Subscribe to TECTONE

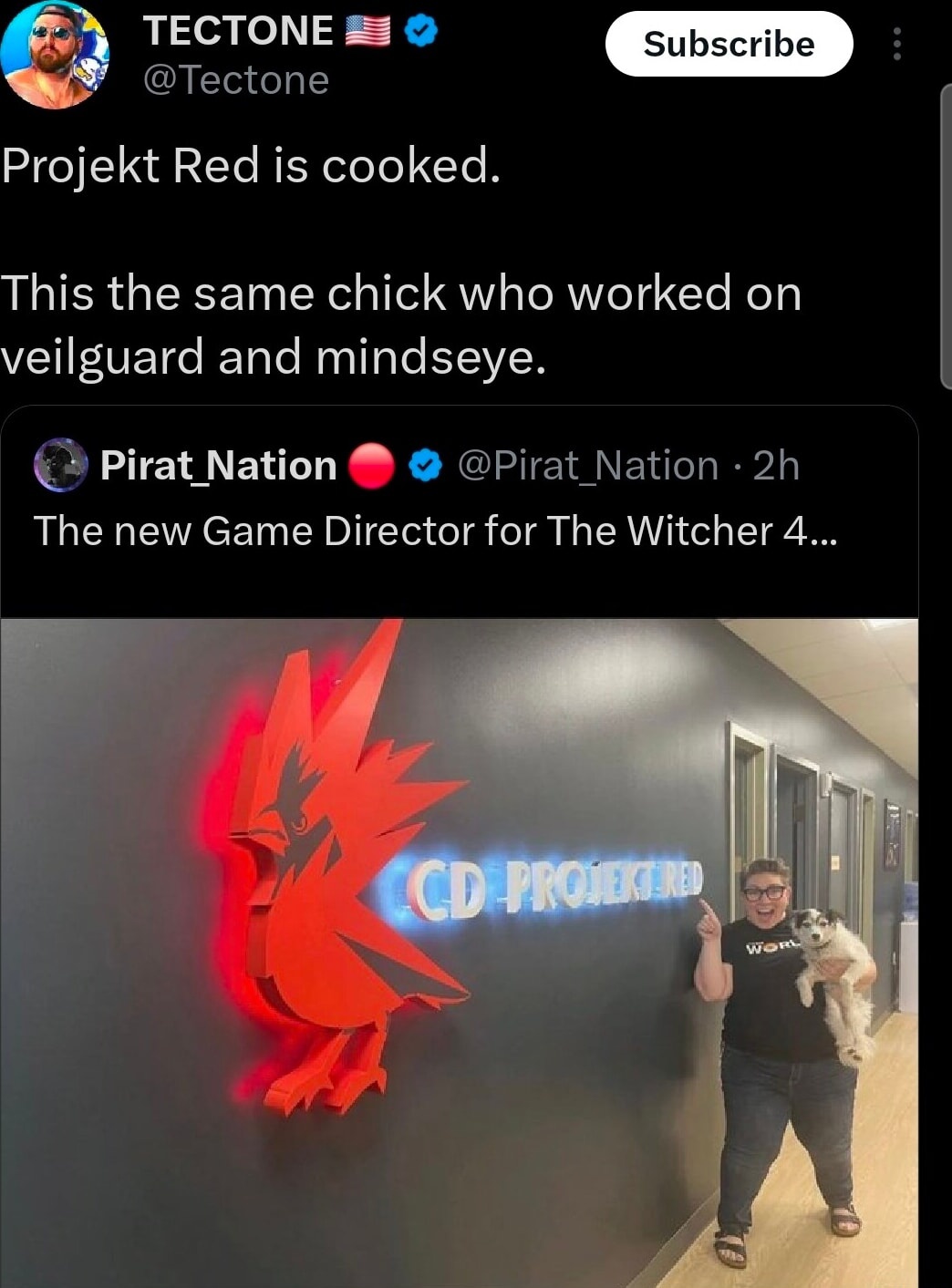pos(729,44)
